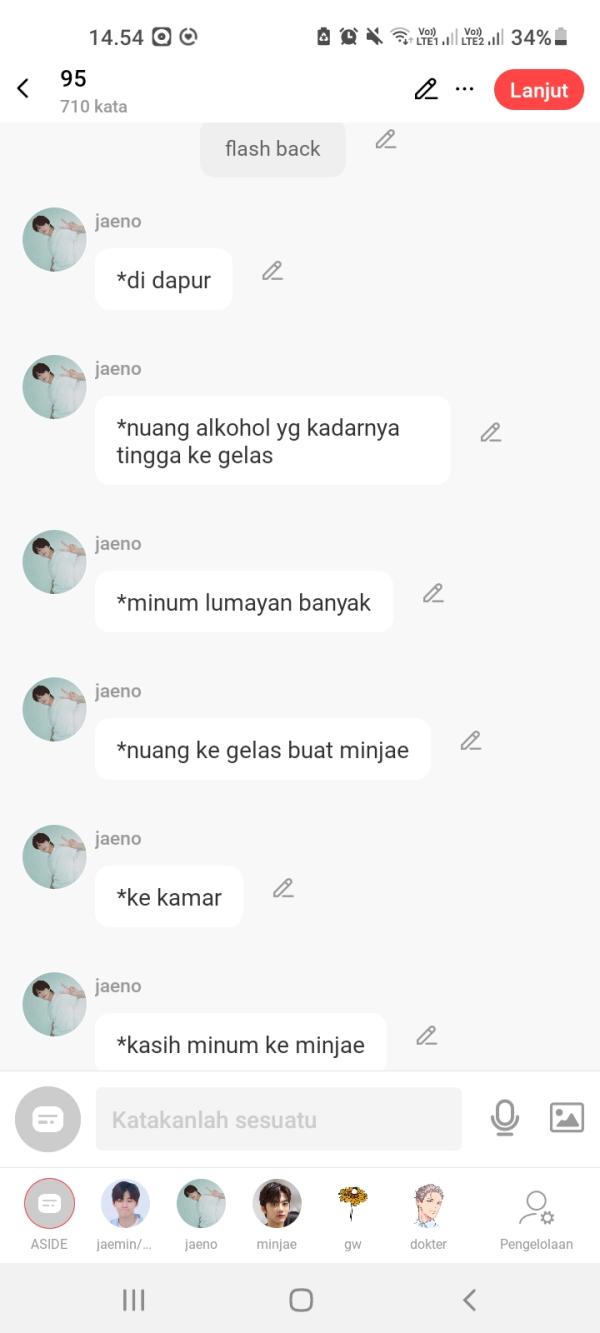Screen dimensions: 600x1333
Task: Edit the 'flash back' aside message
Action: (x=386, y=140)
